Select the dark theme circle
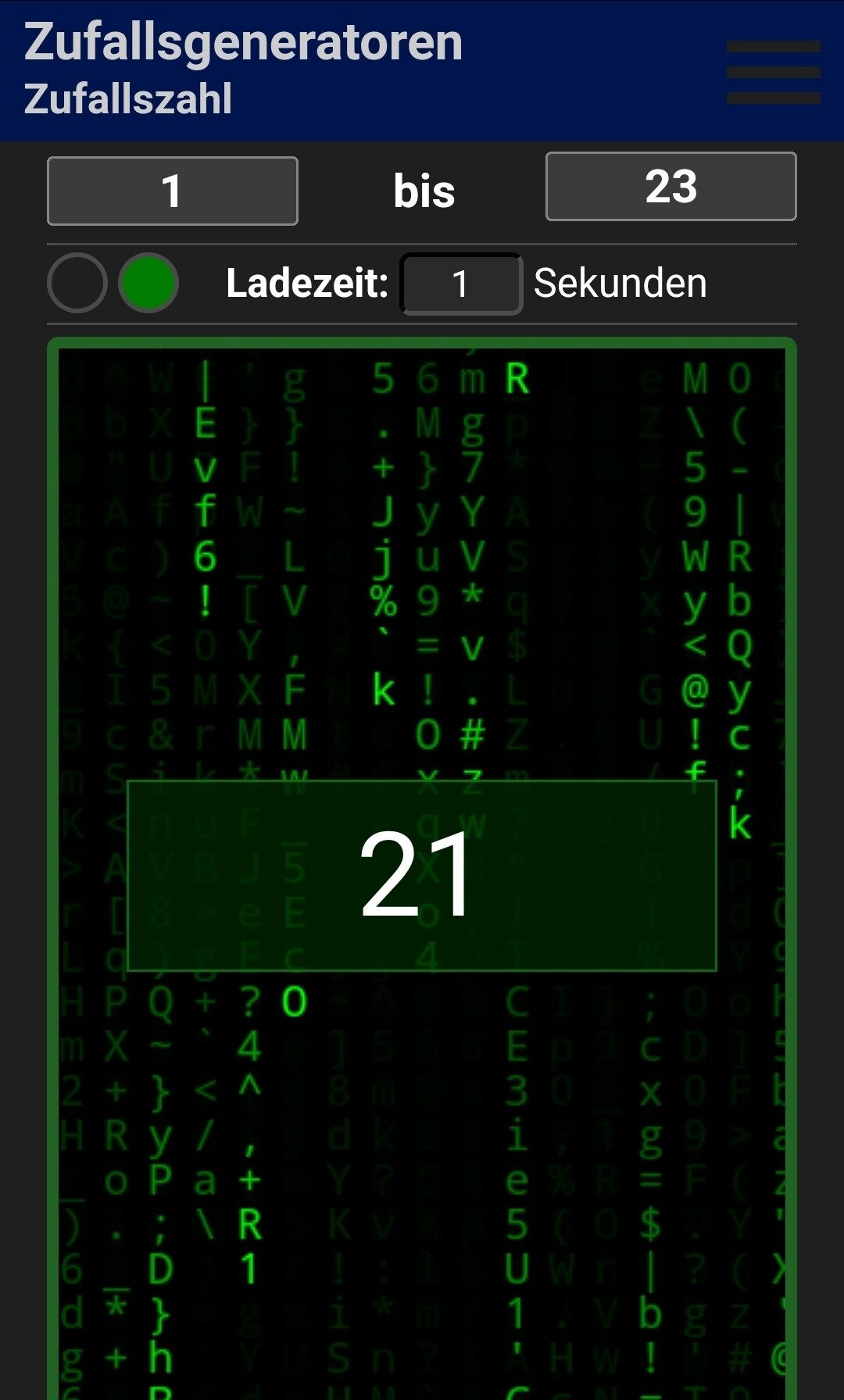 point(77,283)
